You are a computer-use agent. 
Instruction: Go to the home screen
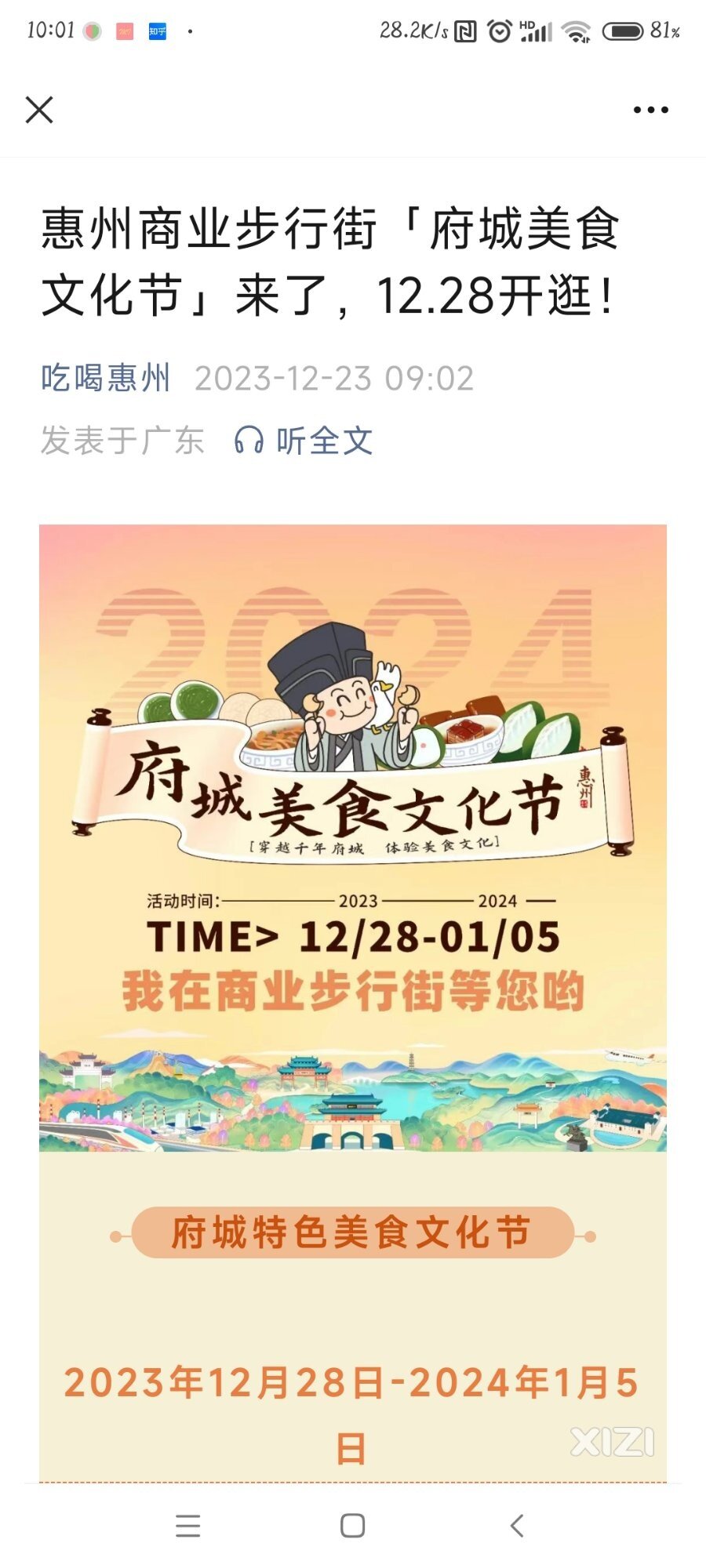[352, 1526]
